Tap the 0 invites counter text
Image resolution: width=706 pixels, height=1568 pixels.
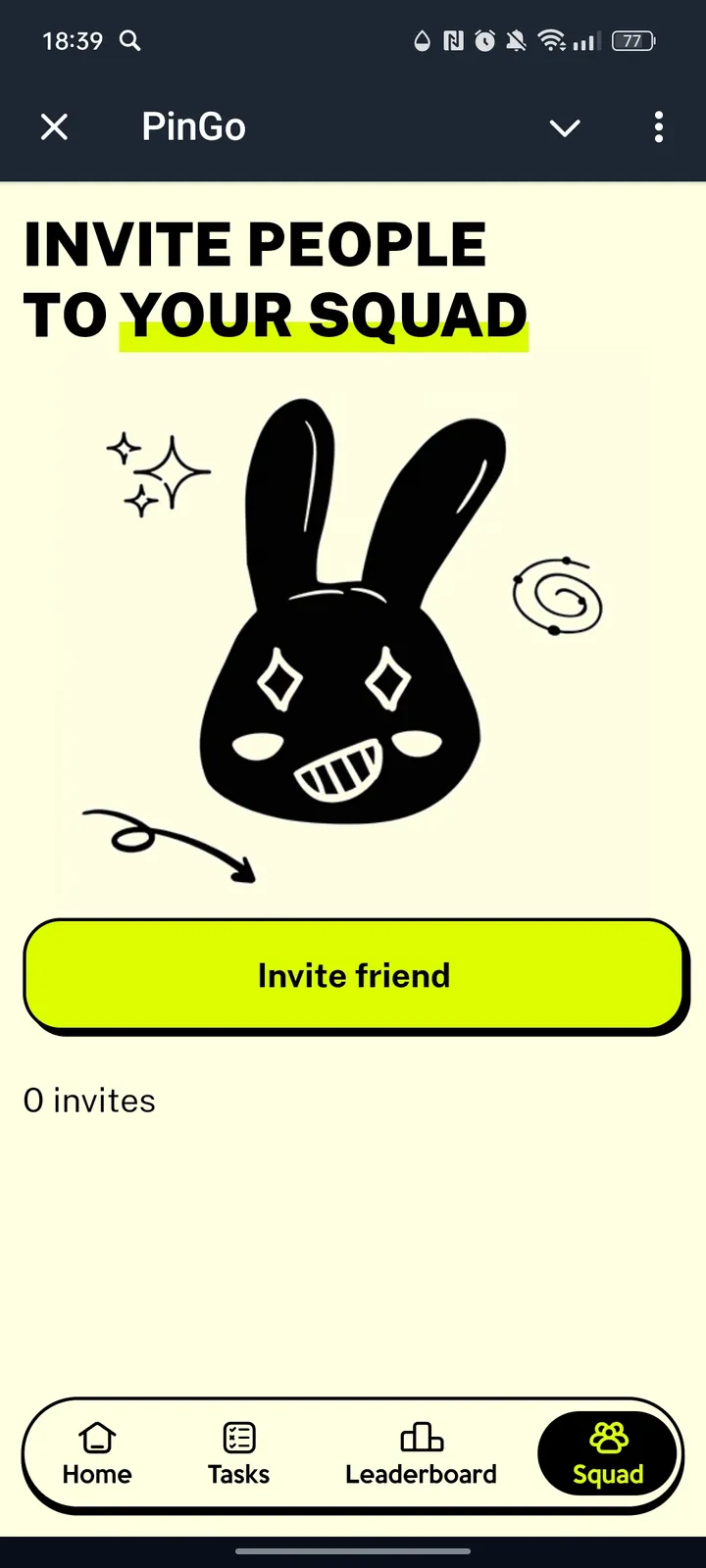tap(89, 1100)
